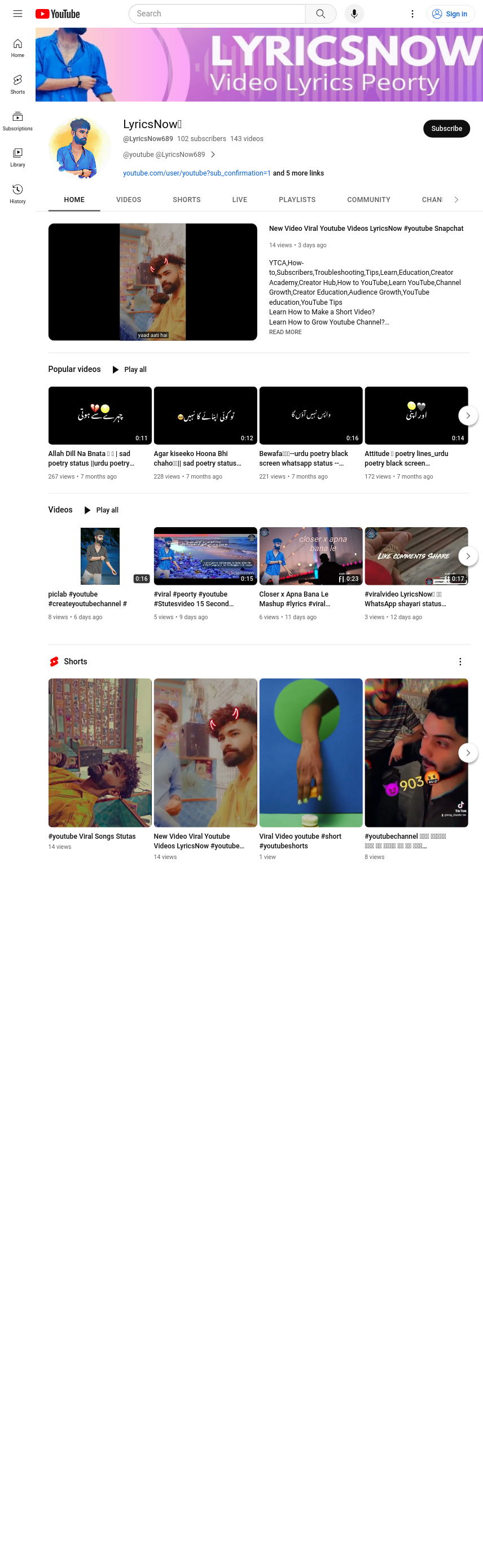The image size is (483, 1568).
Task: Sign in to YouTube
Action: coord(450,14)
